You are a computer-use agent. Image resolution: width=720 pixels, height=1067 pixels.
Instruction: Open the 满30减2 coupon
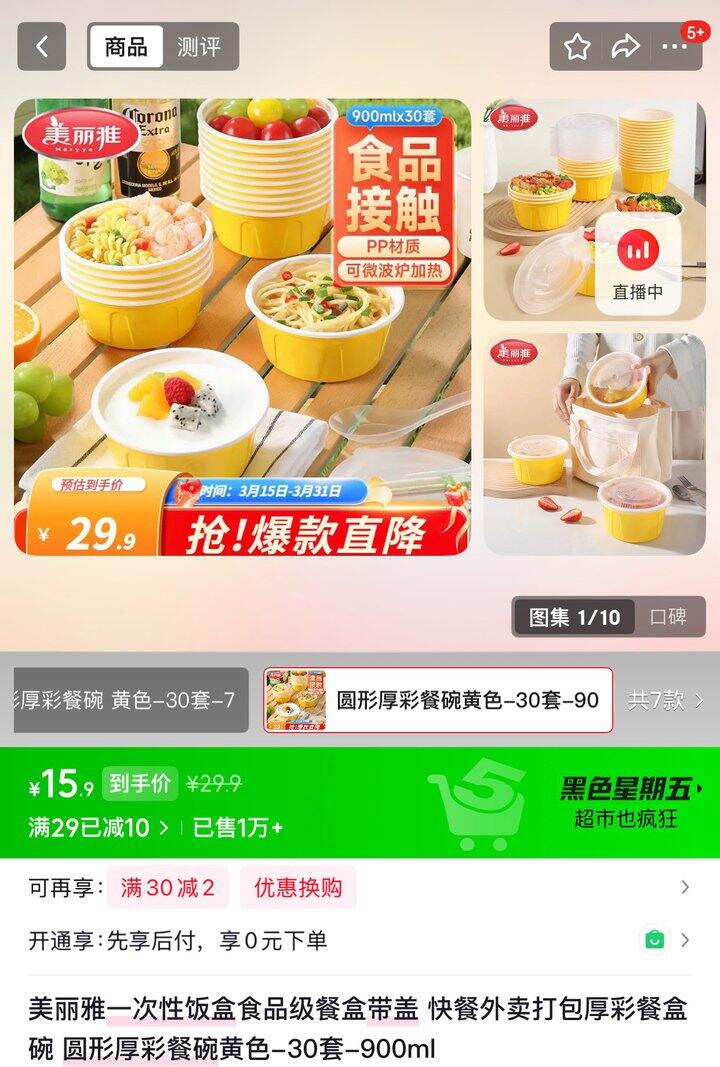click(x=168, y=888)
